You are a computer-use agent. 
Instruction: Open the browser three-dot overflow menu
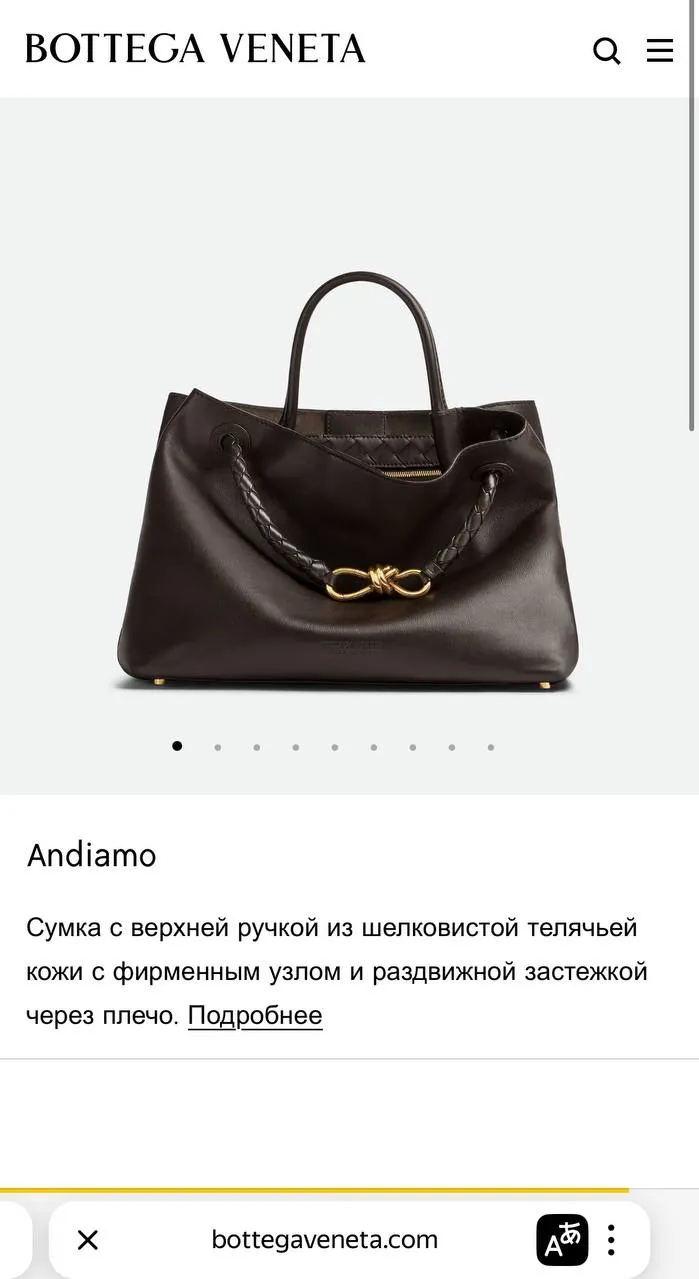coord(611,1240)
